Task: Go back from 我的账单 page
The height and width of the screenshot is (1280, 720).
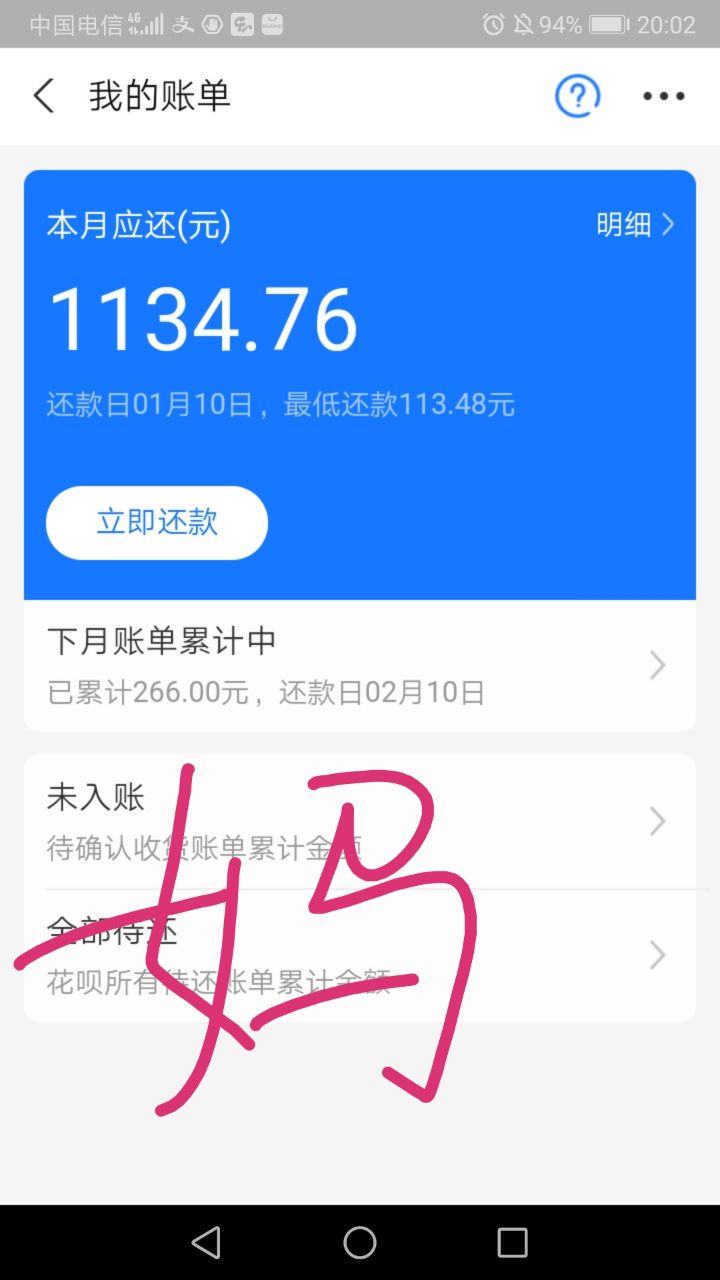Action: tap(44, 96)
